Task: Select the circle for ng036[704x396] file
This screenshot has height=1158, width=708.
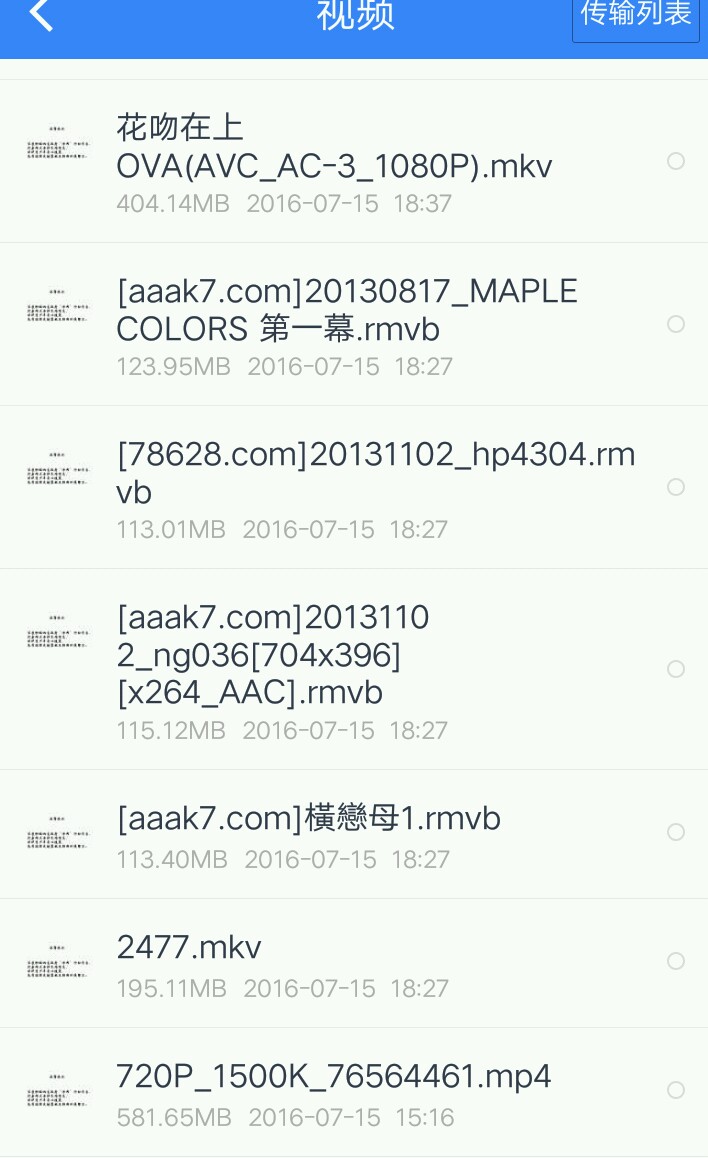Action: click(x=676, y=669)
